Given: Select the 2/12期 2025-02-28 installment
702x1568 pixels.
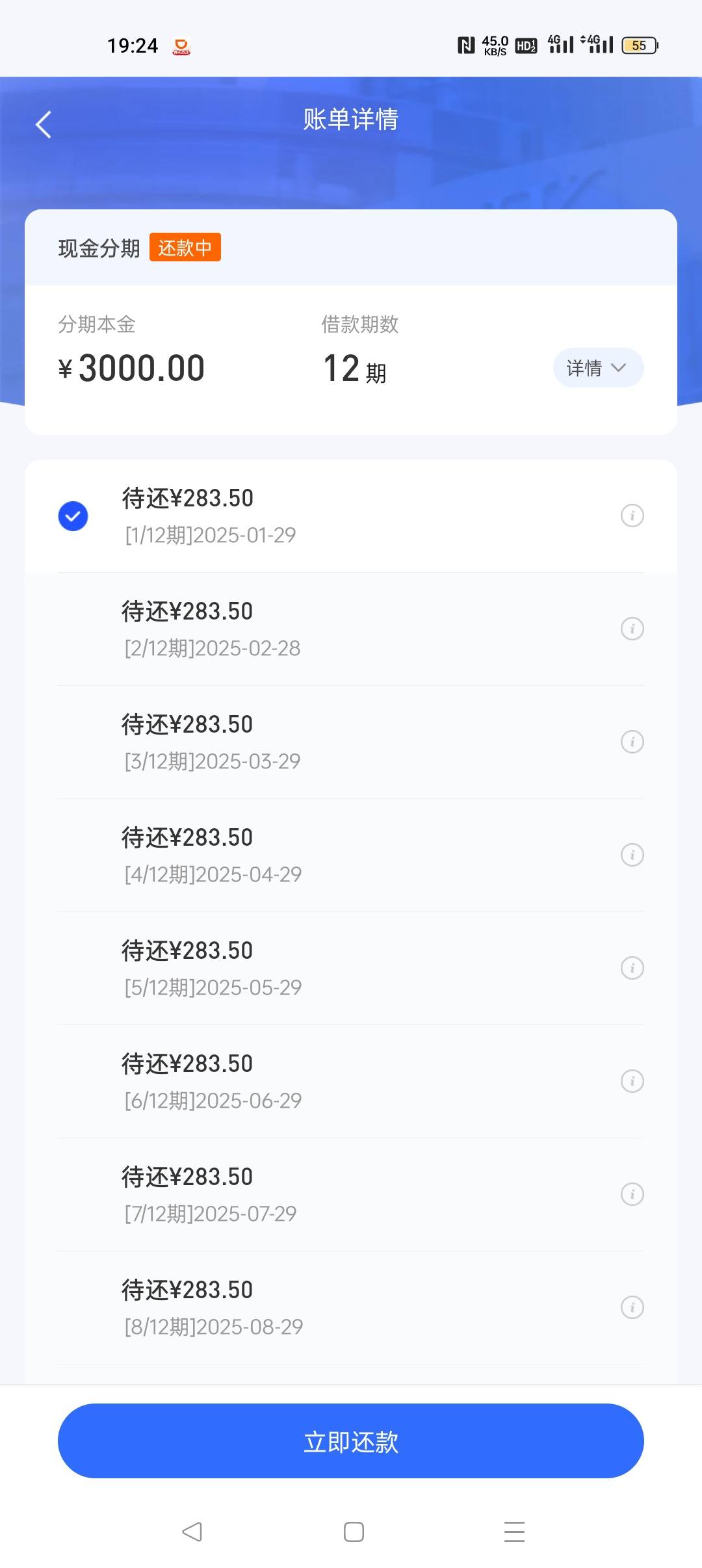Looking at the screenshot, I should (351, 629).
